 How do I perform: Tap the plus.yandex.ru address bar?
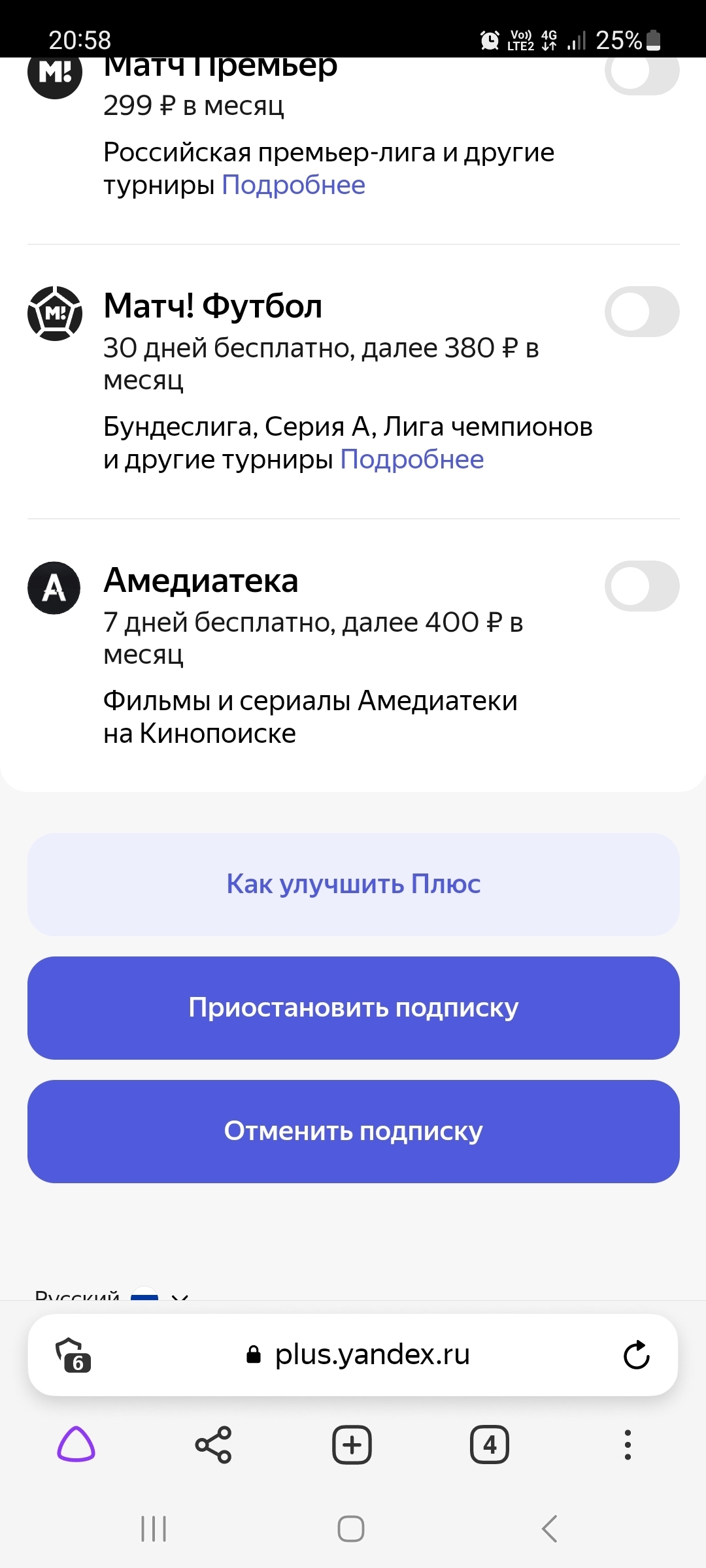click(358, 1355)
